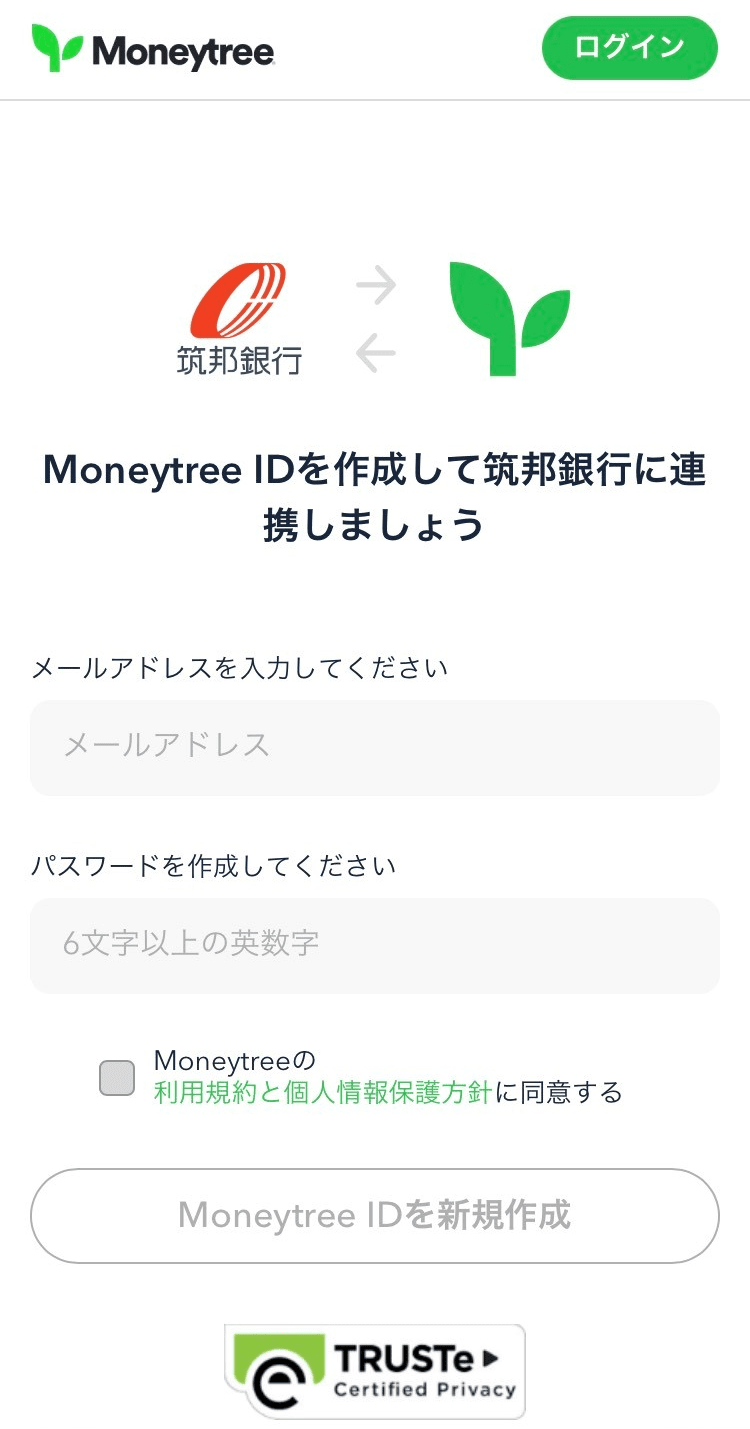Open the 利用規約と個人情報保護方針 link

point(322,1092)
